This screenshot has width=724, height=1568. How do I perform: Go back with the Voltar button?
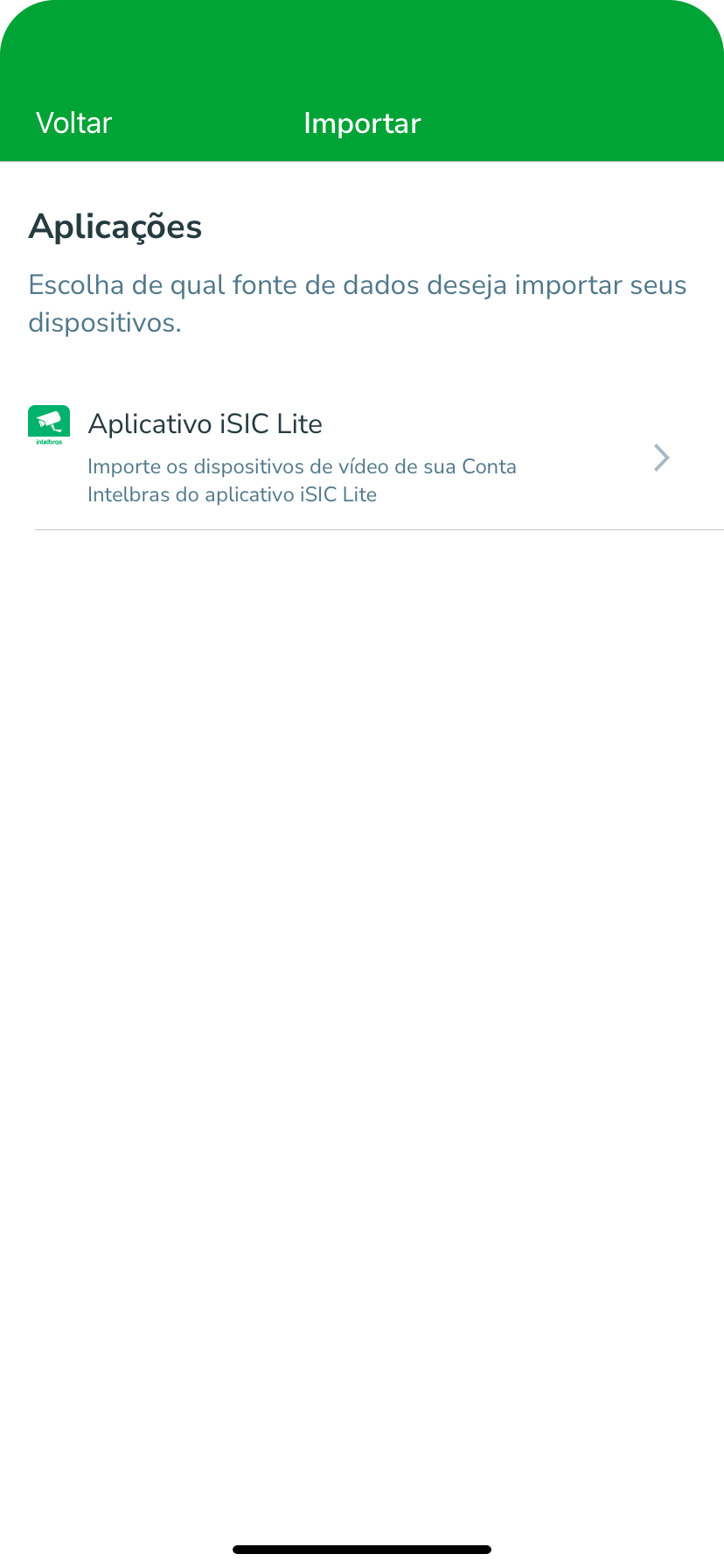click(74, 123)
